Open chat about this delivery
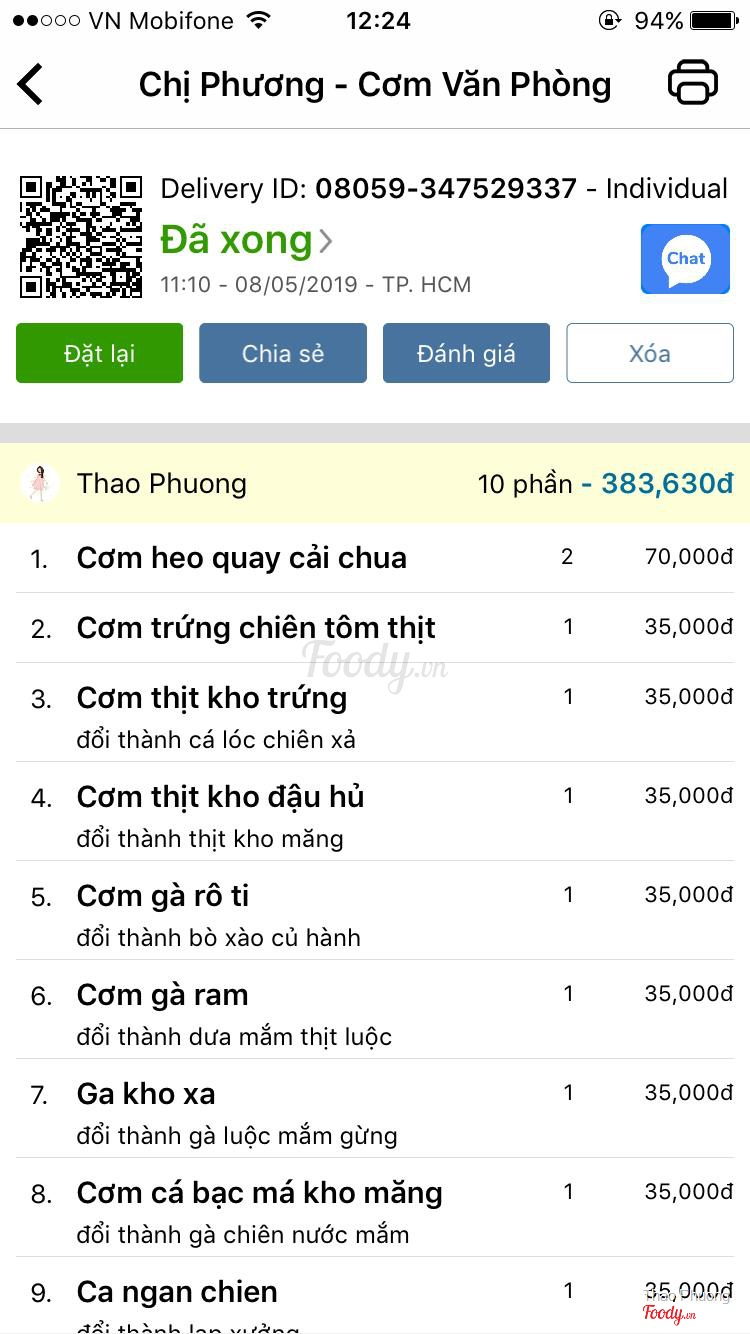Image resolution: width=750 pixels, height=1334 pixels. tap(685, 259)
